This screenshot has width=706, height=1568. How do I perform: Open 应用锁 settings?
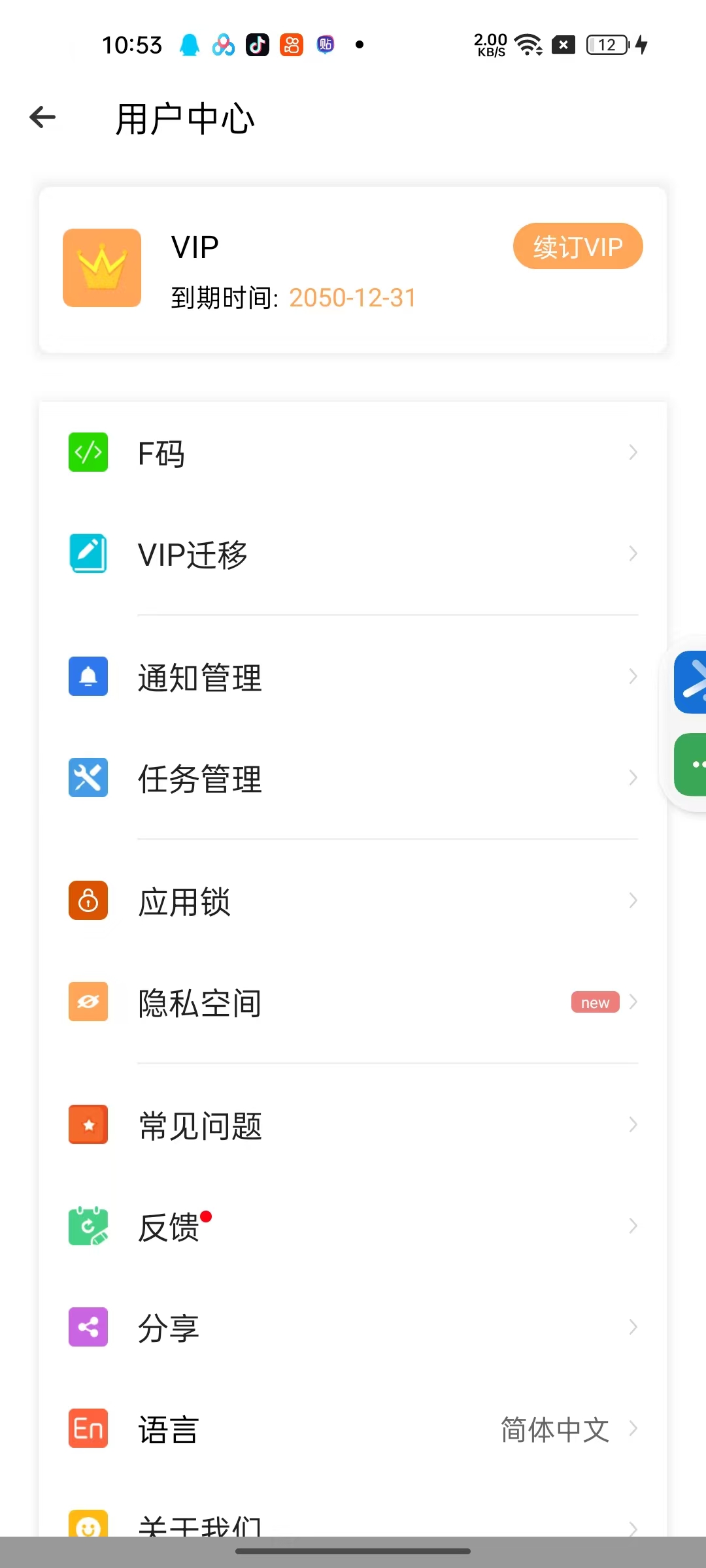(x=353, y=901)
